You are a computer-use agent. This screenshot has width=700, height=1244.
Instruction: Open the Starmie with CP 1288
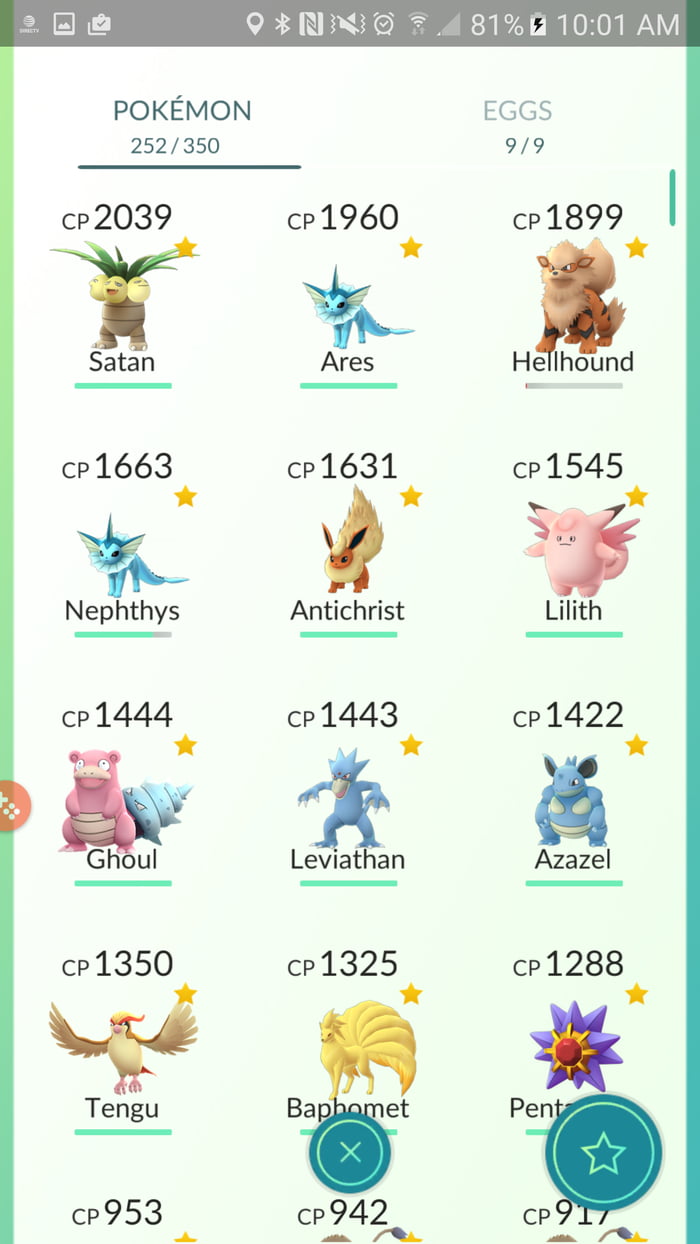coord(568,1040)
